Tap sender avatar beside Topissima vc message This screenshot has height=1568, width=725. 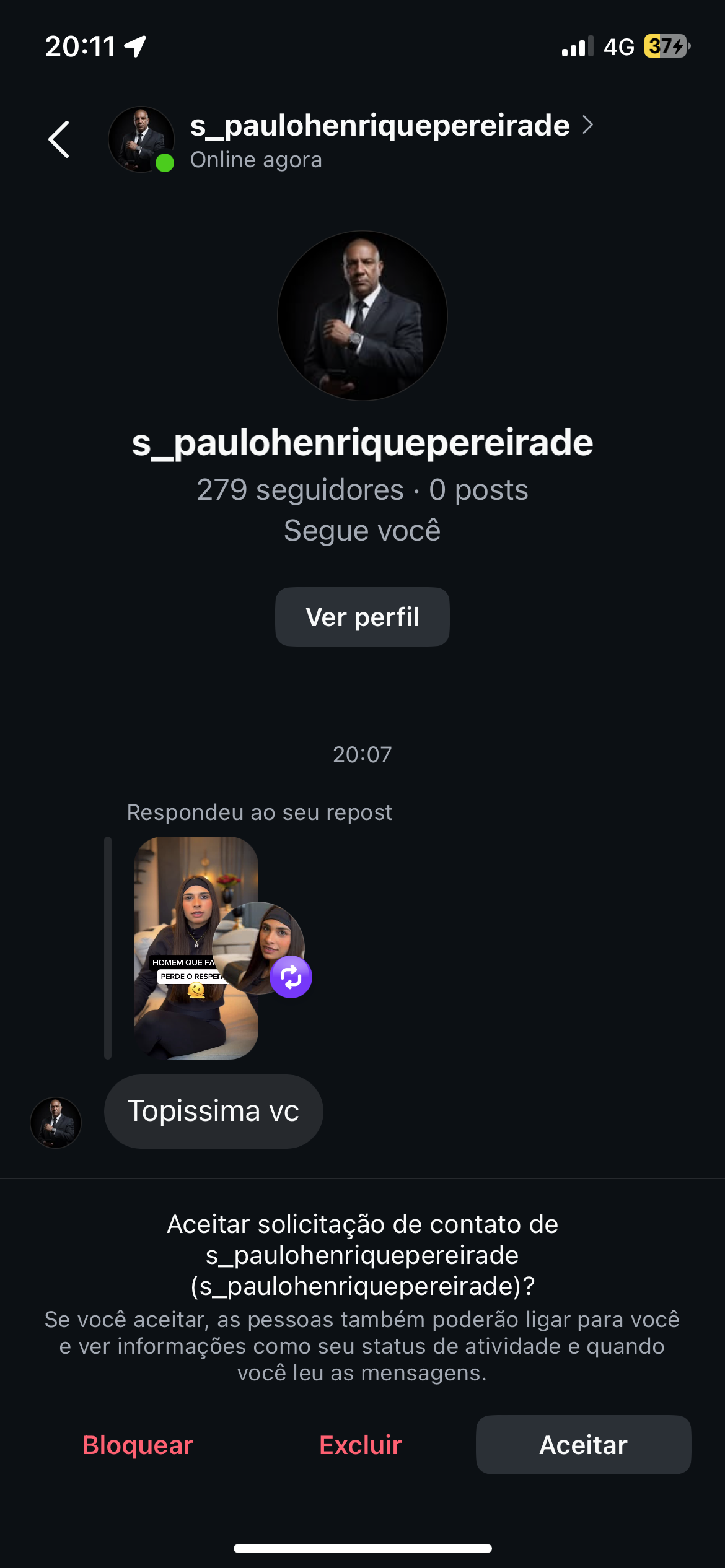coord(56,1123)
